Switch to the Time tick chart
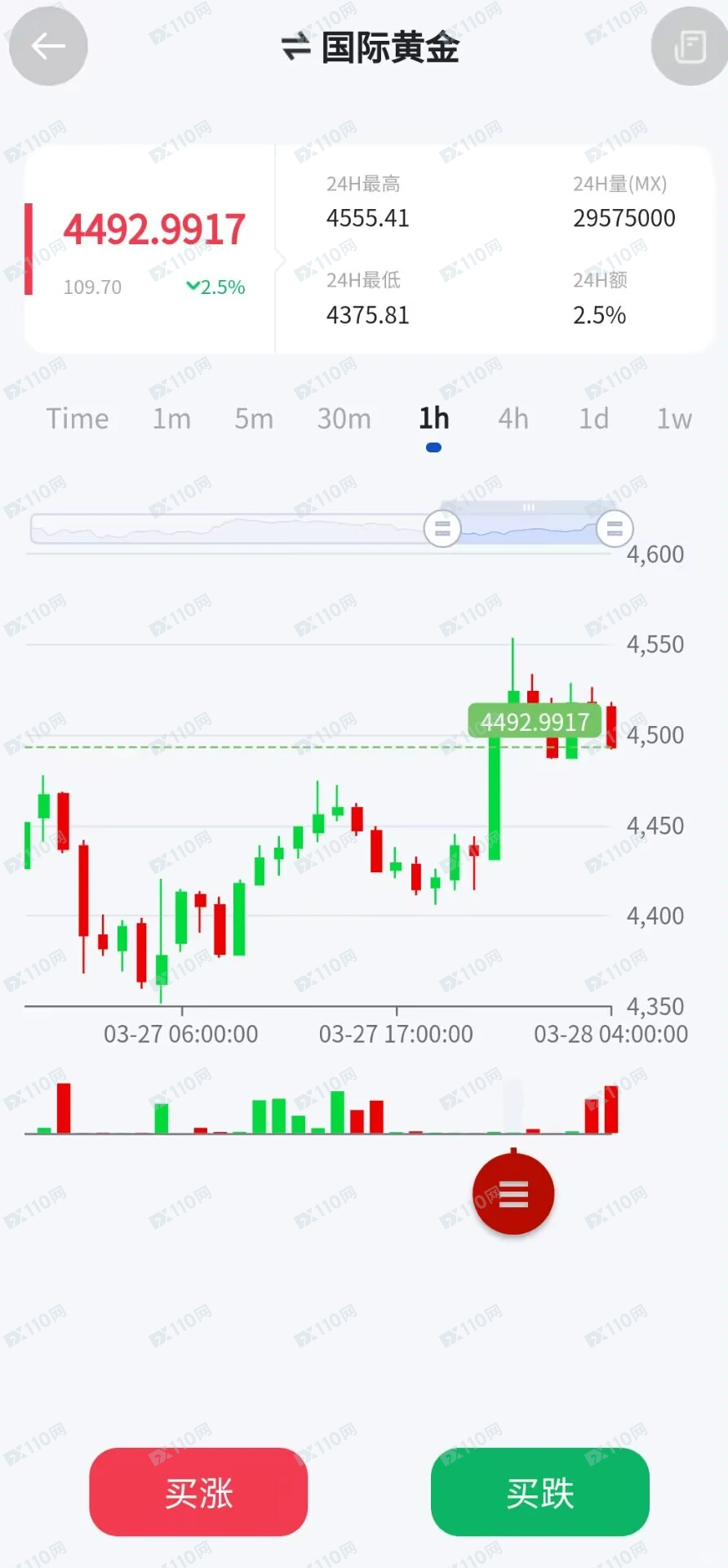This screenshot has height=1568, width=728. pyautogui.click(x=78, y=418)
